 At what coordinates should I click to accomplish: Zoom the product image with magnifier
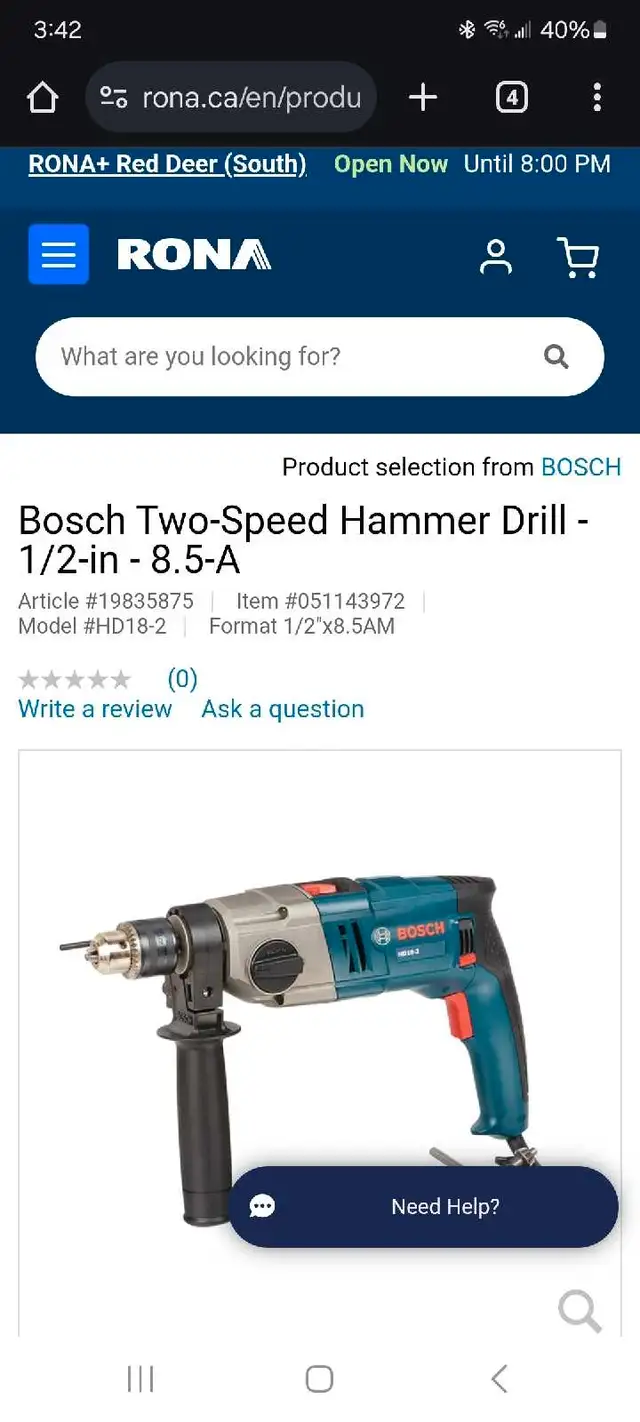pyautogui.click(x=580, y=1309)
